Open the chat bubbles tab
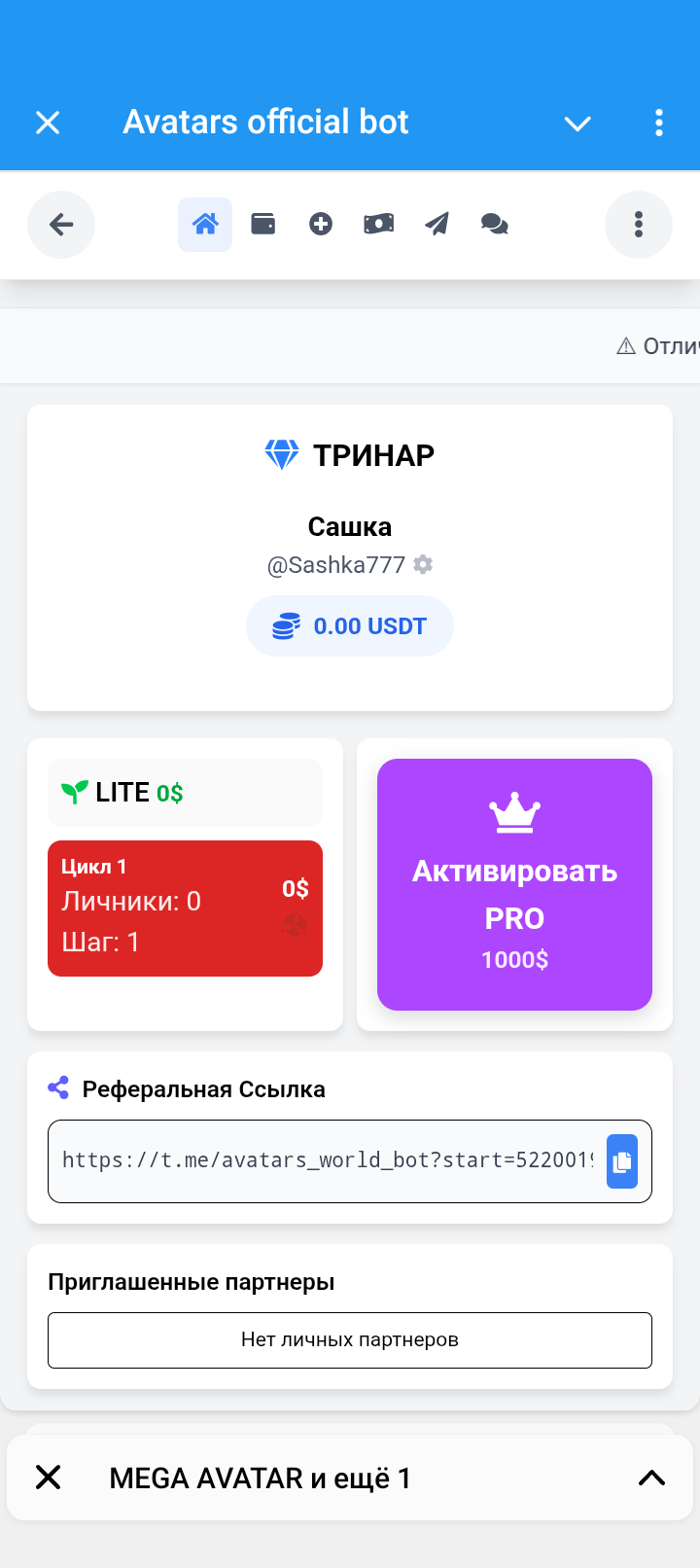 (495, 225)
